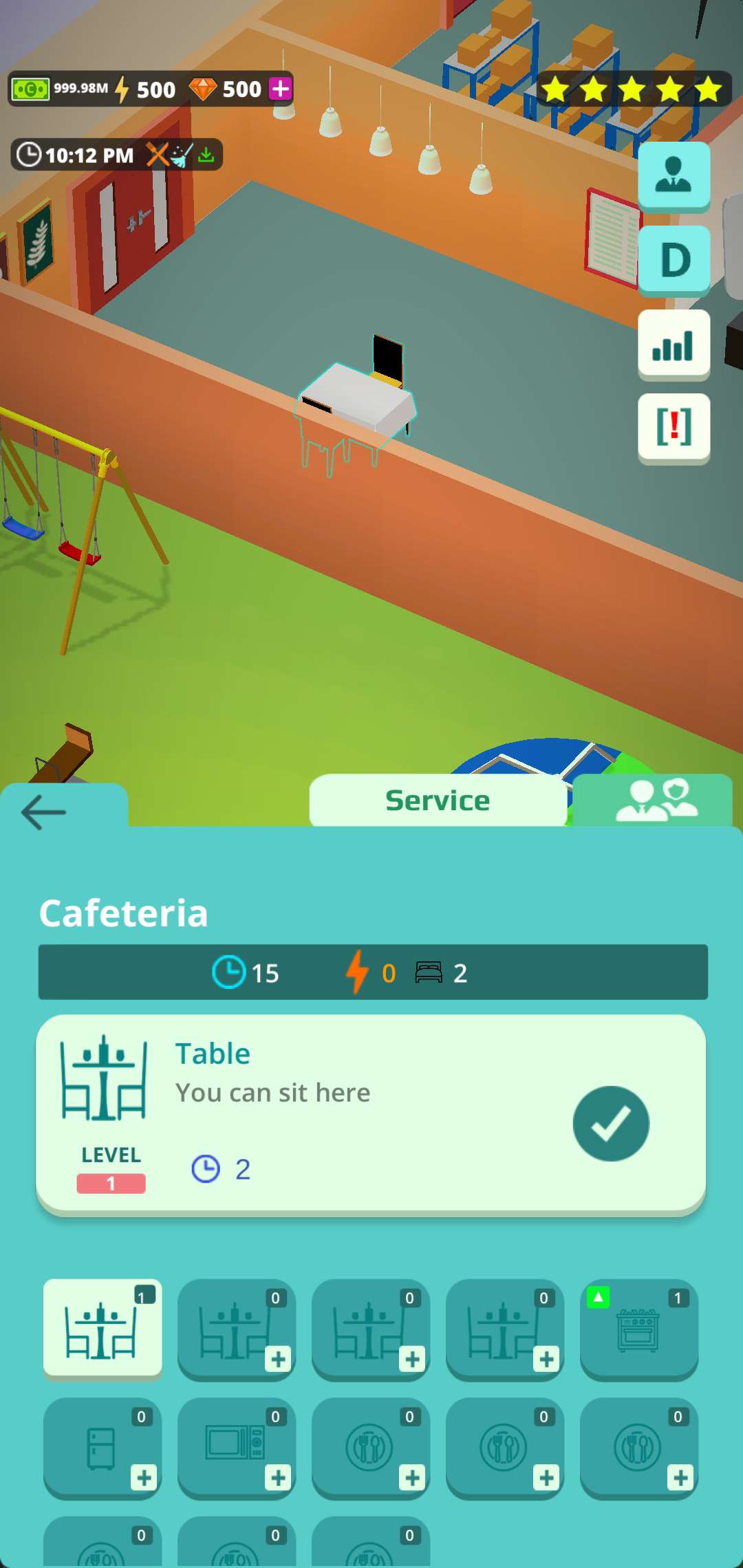Switch to the Service tab
The image size is (743, 1568).
point(438,801)
